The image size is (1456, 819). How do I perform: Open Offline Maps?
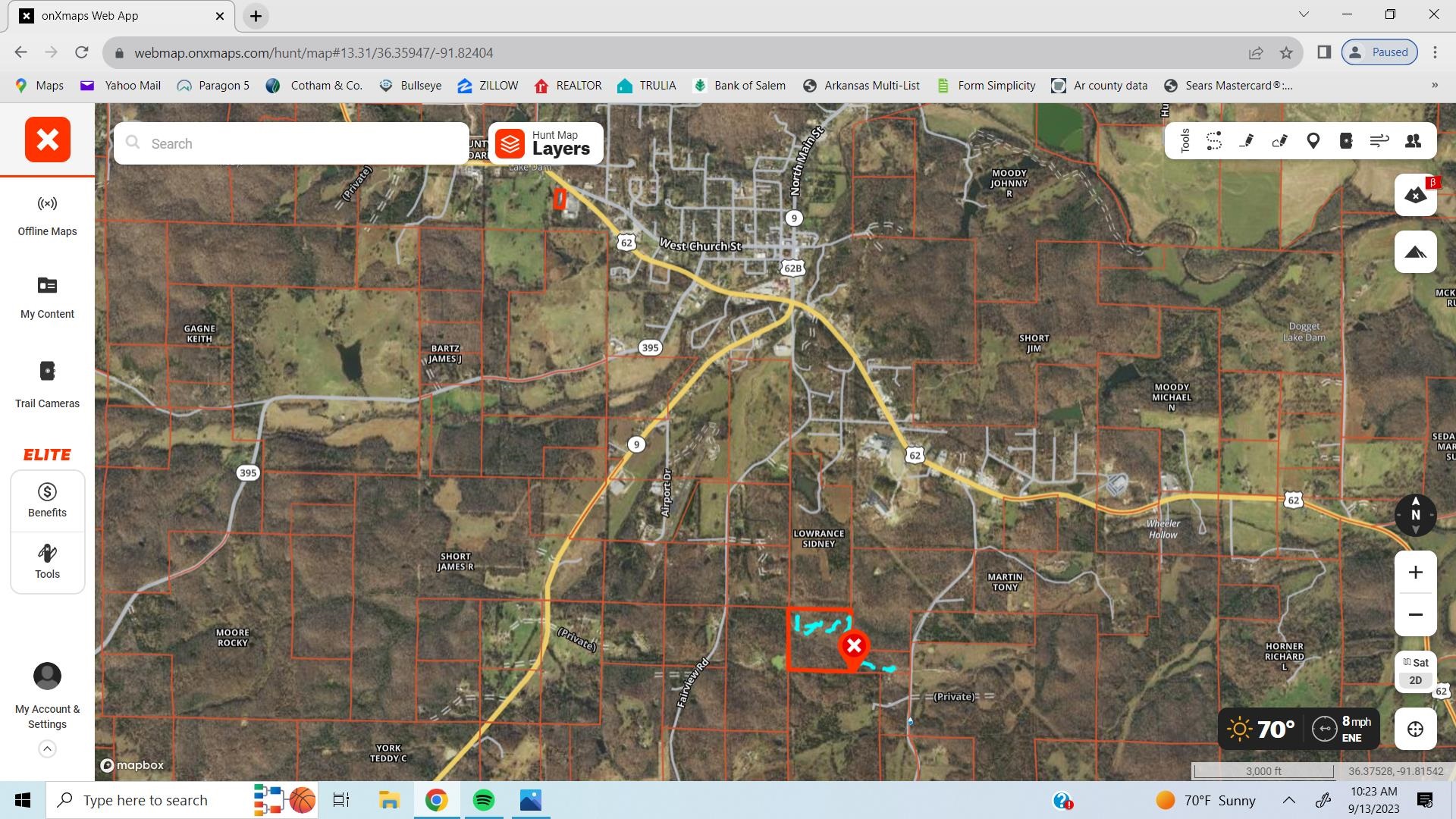pos(47,215)
